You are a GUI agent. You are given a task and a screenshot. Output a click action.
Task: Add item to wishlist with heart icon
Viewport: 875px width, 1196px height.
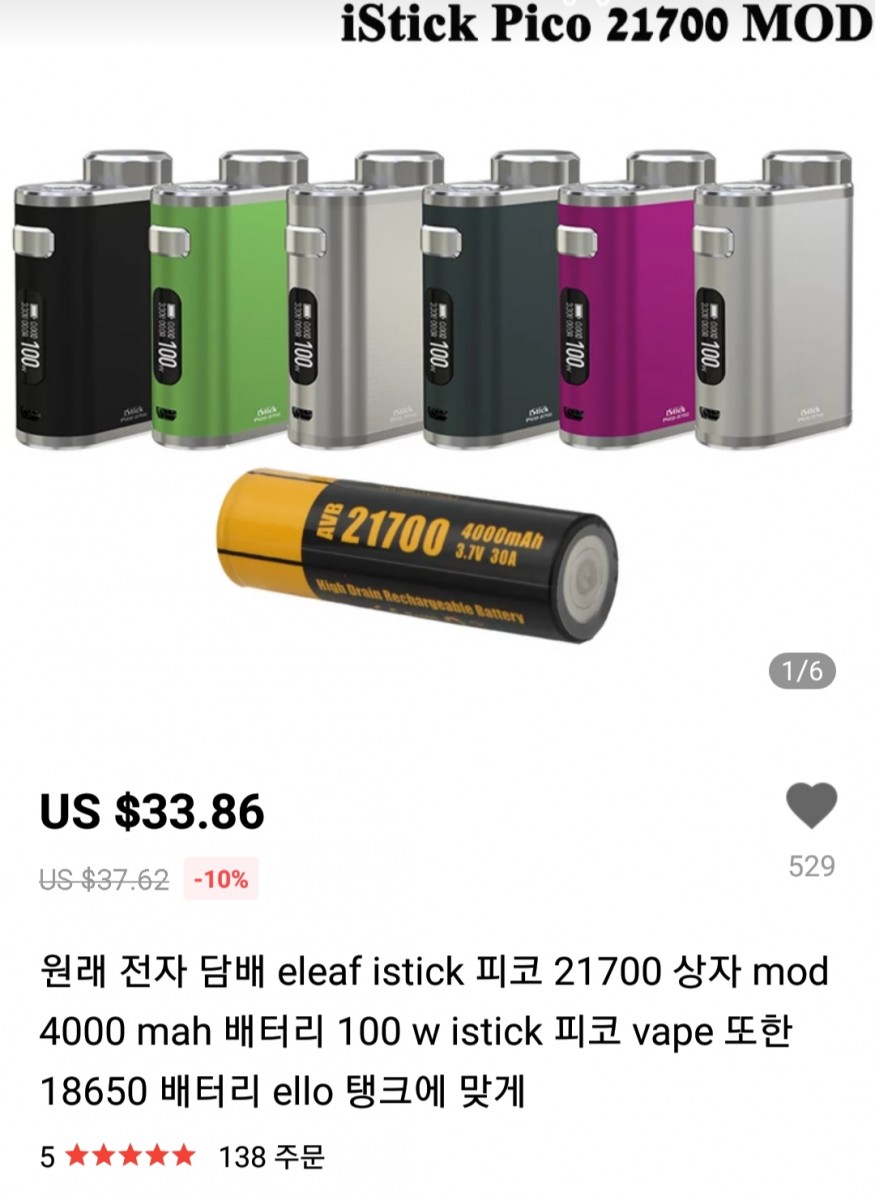click(x=811, y=807)
